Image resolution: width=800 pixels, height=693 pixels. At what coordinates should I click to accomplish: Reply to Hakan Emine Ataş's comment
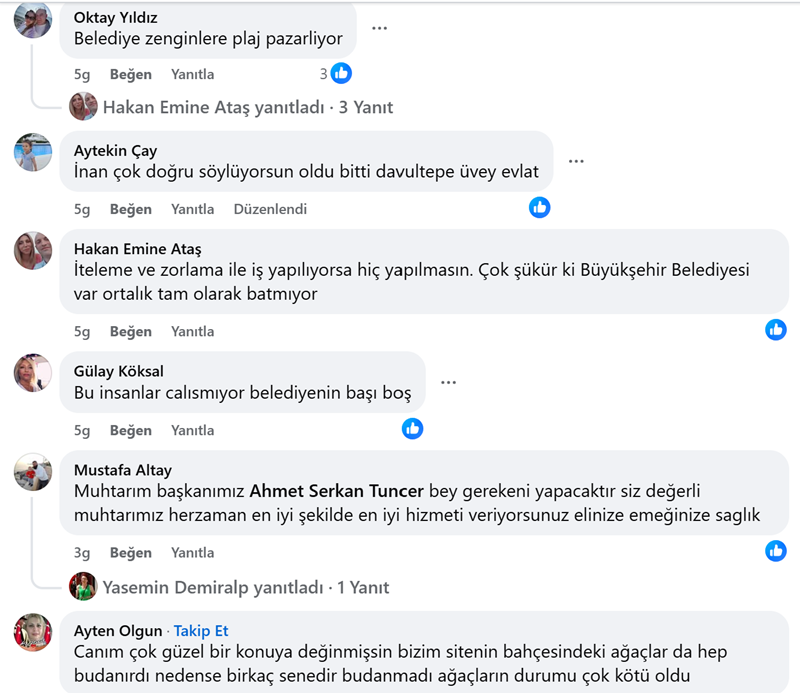[x=192, y=331]
